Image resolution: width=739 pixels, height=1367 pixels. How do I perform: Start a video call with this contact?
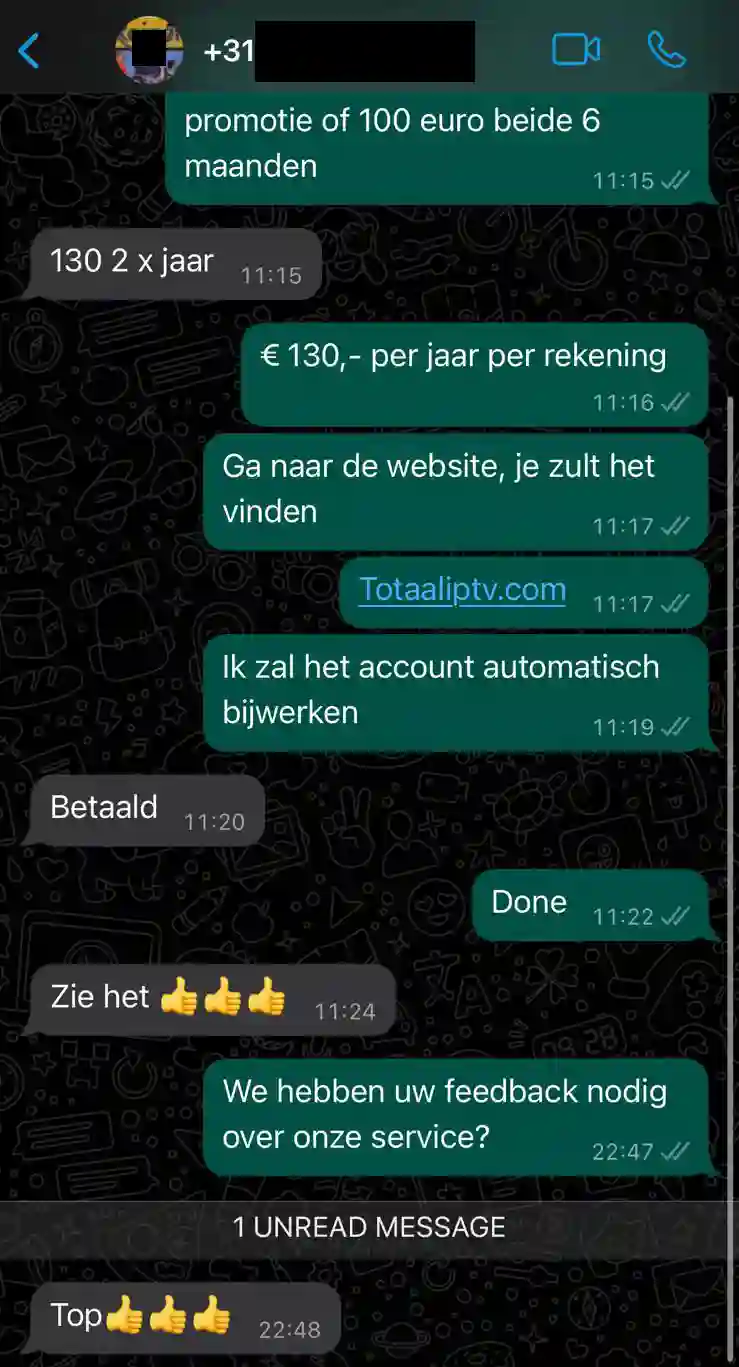click(576, 50)
